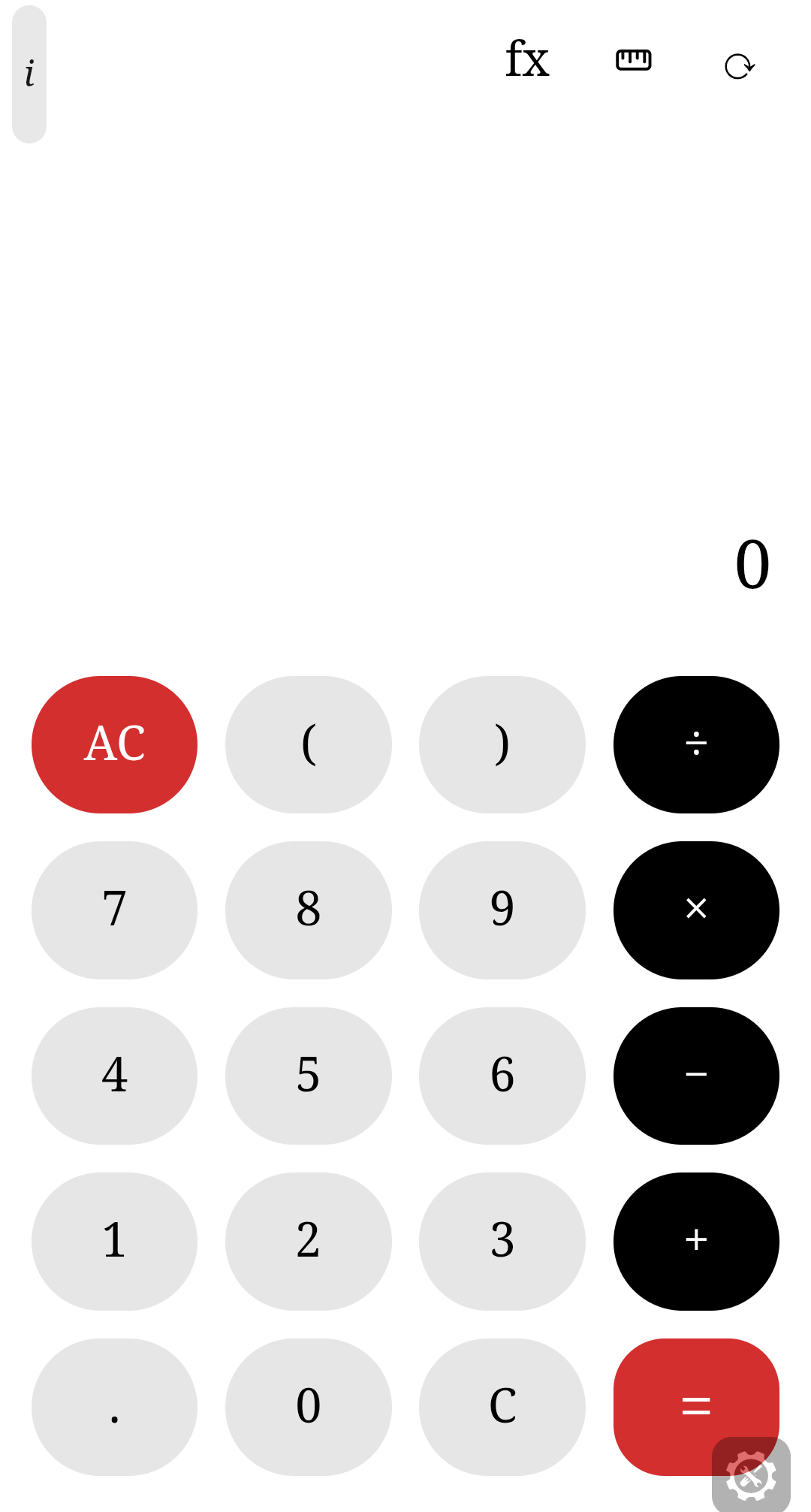Image resolution: width=811 pixels, height=1512 pixels.
Task: Enter digit 9
Action: (x=502, y=910)
